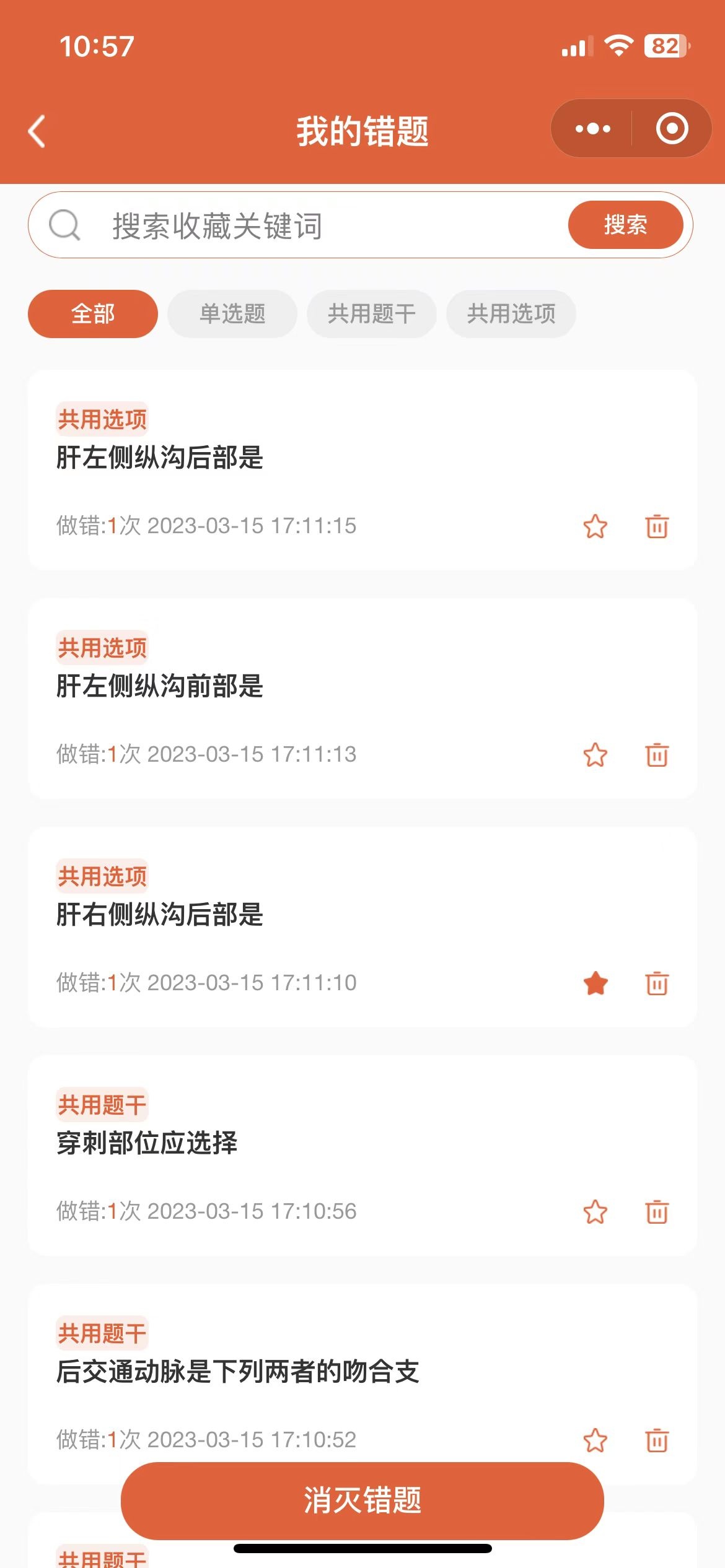Switch to the 共用选项 filter
The height and width of the screenshot is (1568, 725).
(x=511, y=314)
